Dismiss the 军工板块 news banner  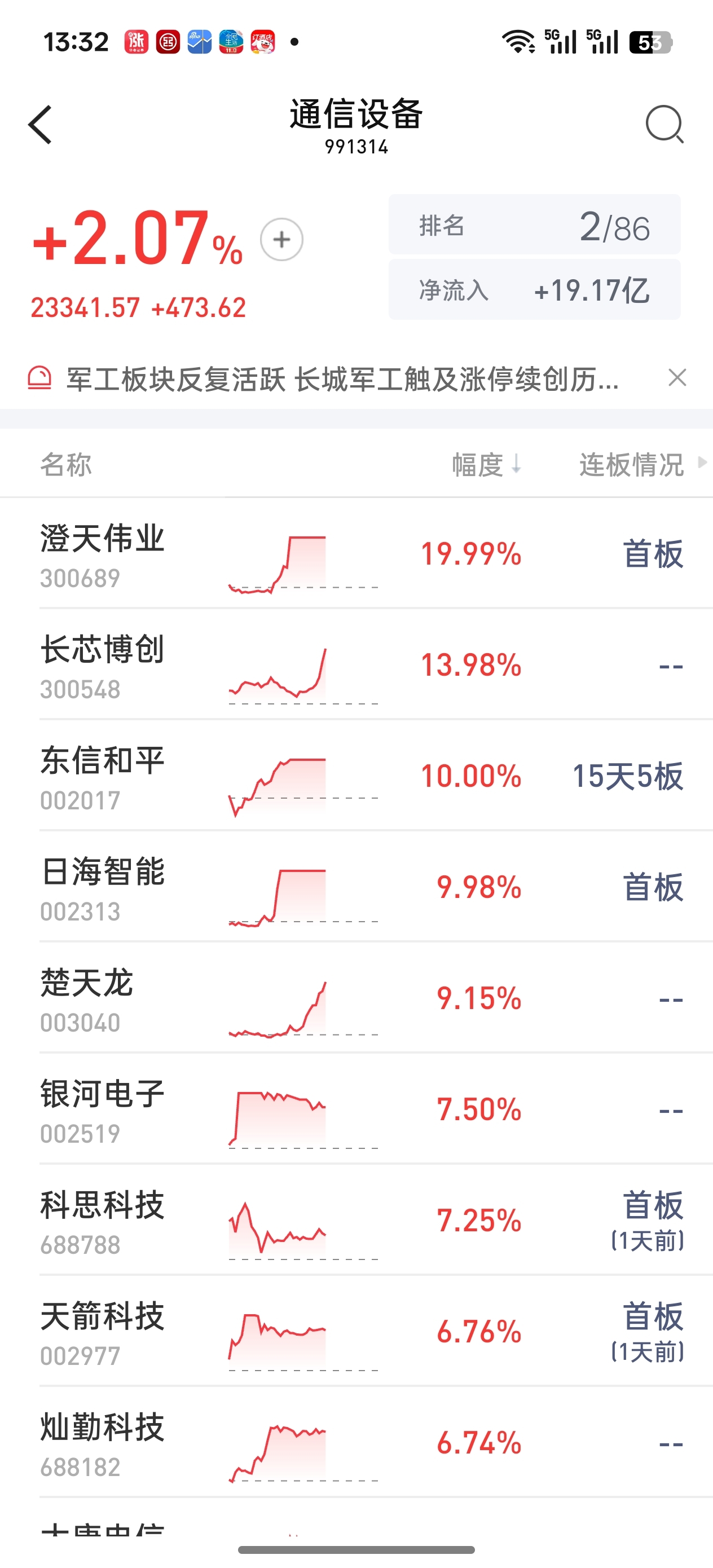click(x=677, y=378)
